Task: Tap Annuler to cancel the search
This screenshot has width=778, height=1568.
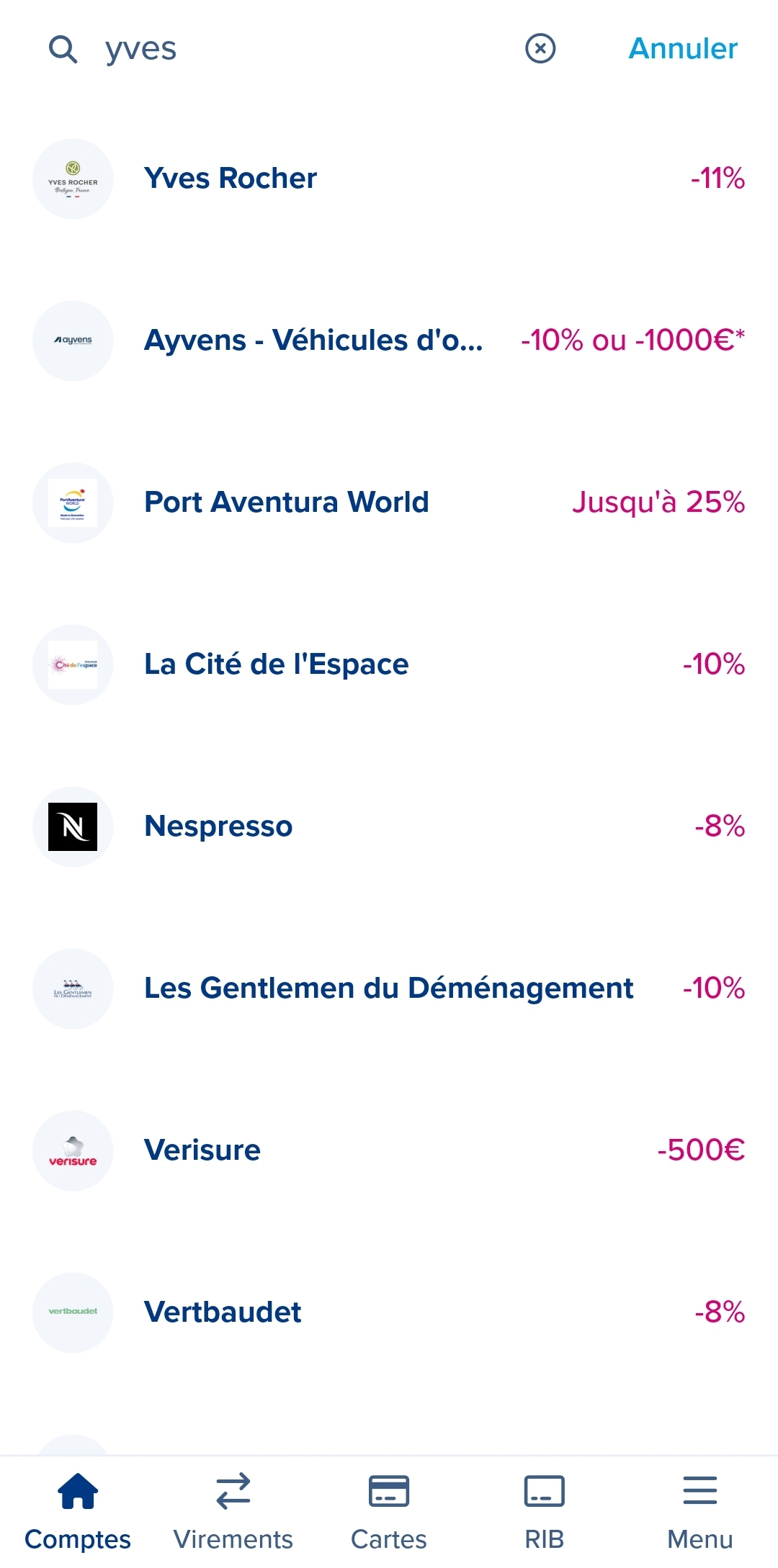Action: coord(682,49)
